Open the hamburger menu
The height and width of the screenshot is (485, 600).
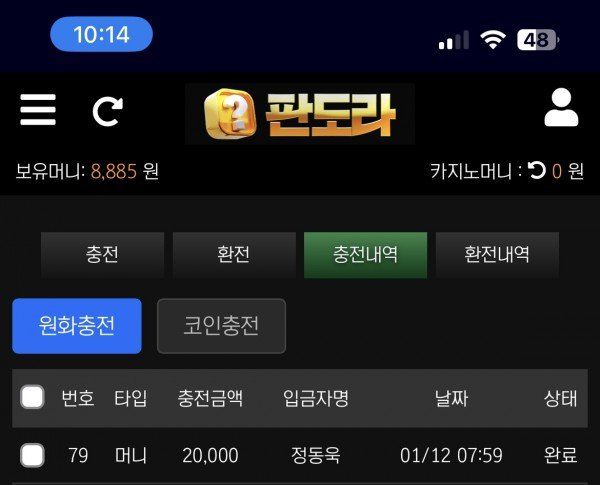(x=37, y=109)
